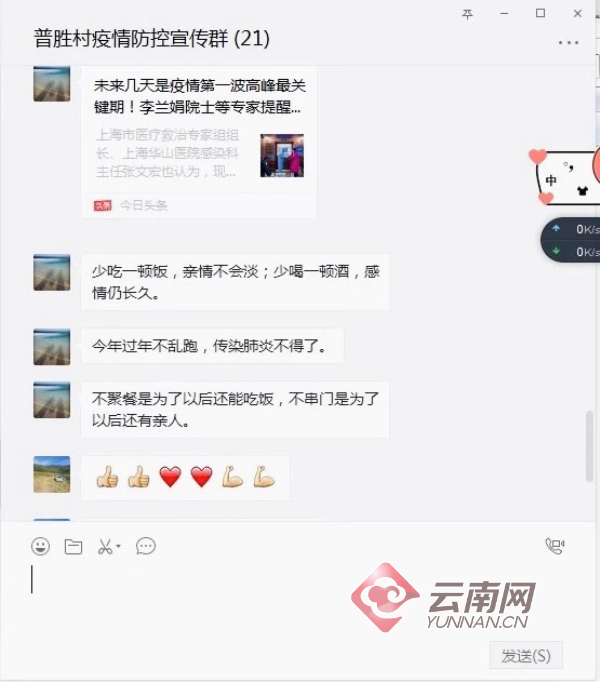Open the shared 今日头条 article card
The width and height of the screenshot is (600, 682).
198,140
